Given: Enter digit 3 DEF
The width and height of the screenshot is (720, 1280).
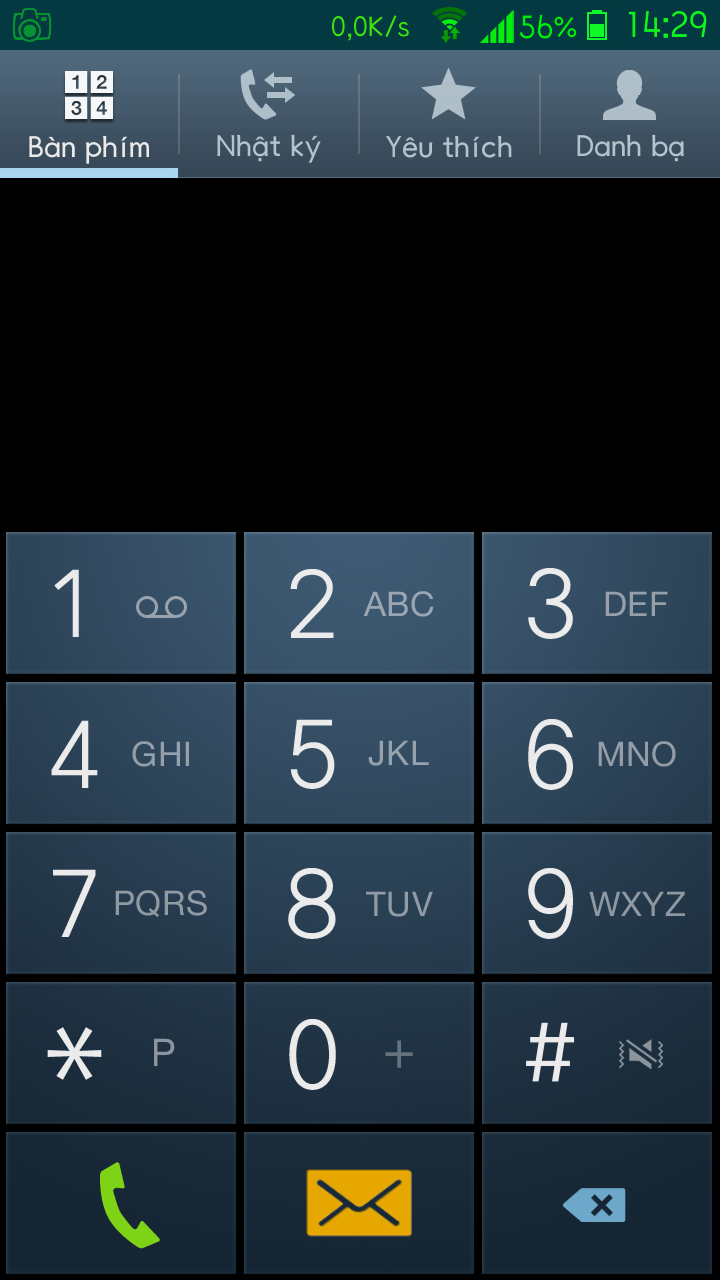Looking at the screenshot, I should click(597, 603).
